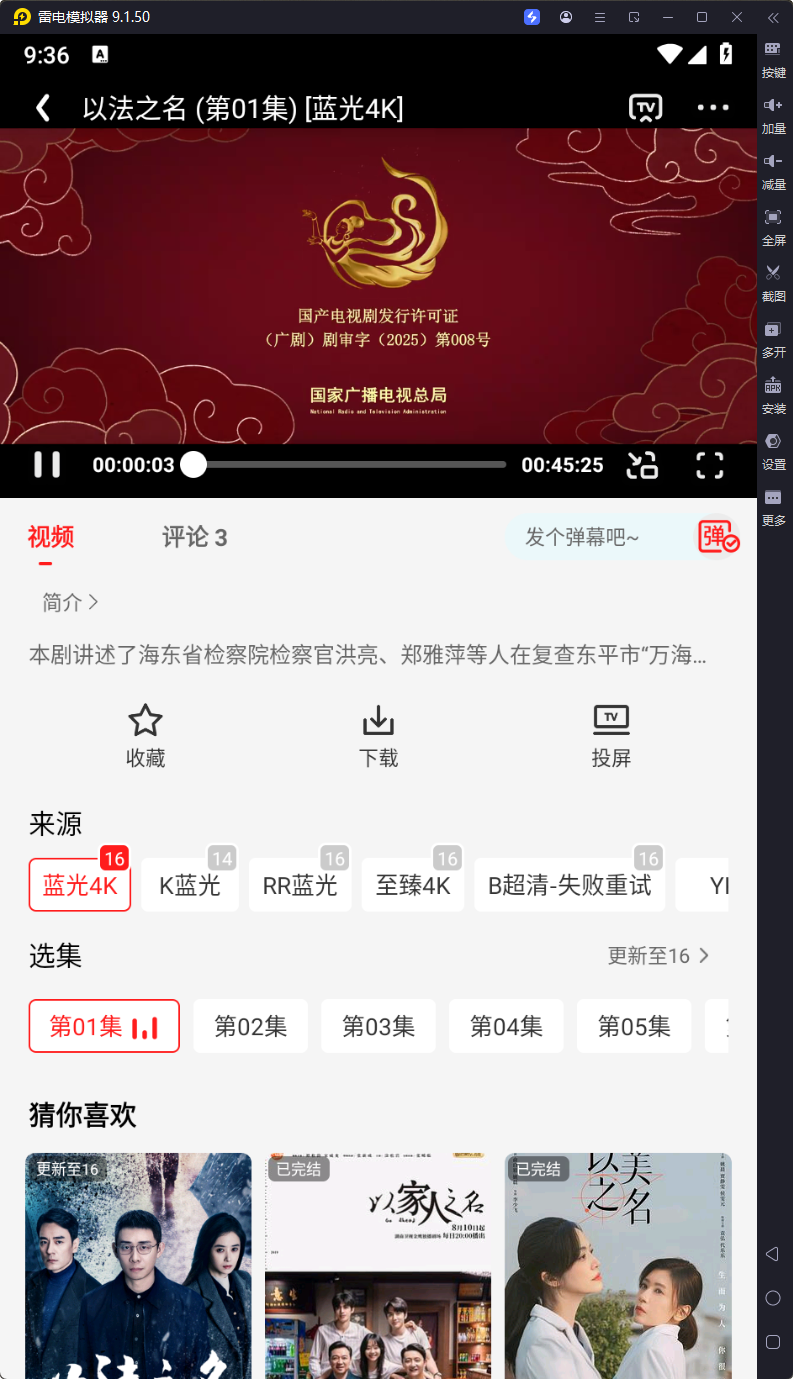This screenshot has height=1379, width=793.
Task: Open the 以家人之名 recommendation poster
Action: pyautogui.click(x=378, y=1265)
